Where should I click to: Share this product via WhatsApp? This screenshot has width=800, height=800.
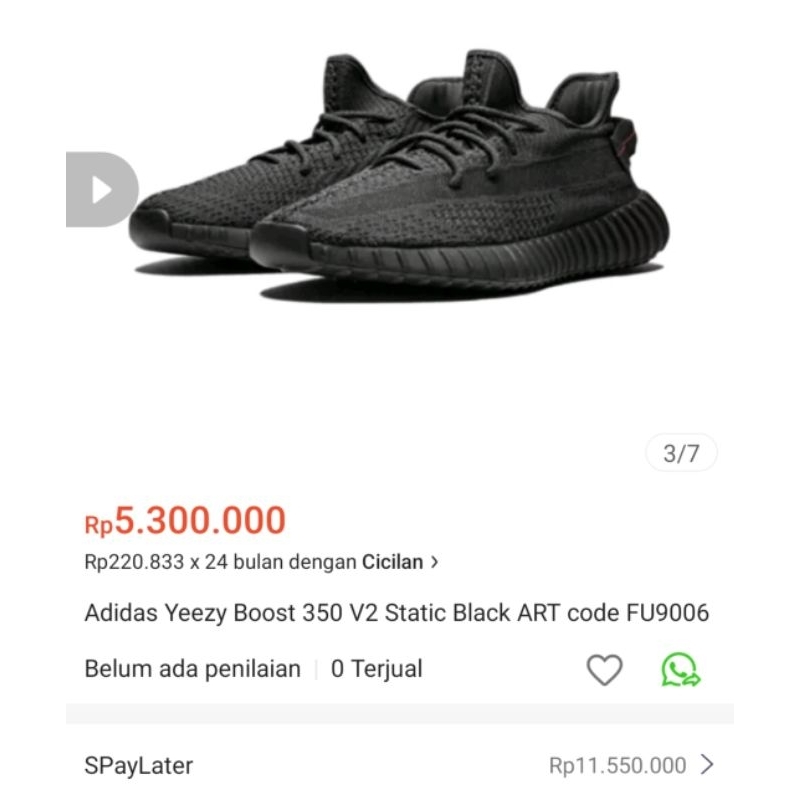(x=681, y=670)
